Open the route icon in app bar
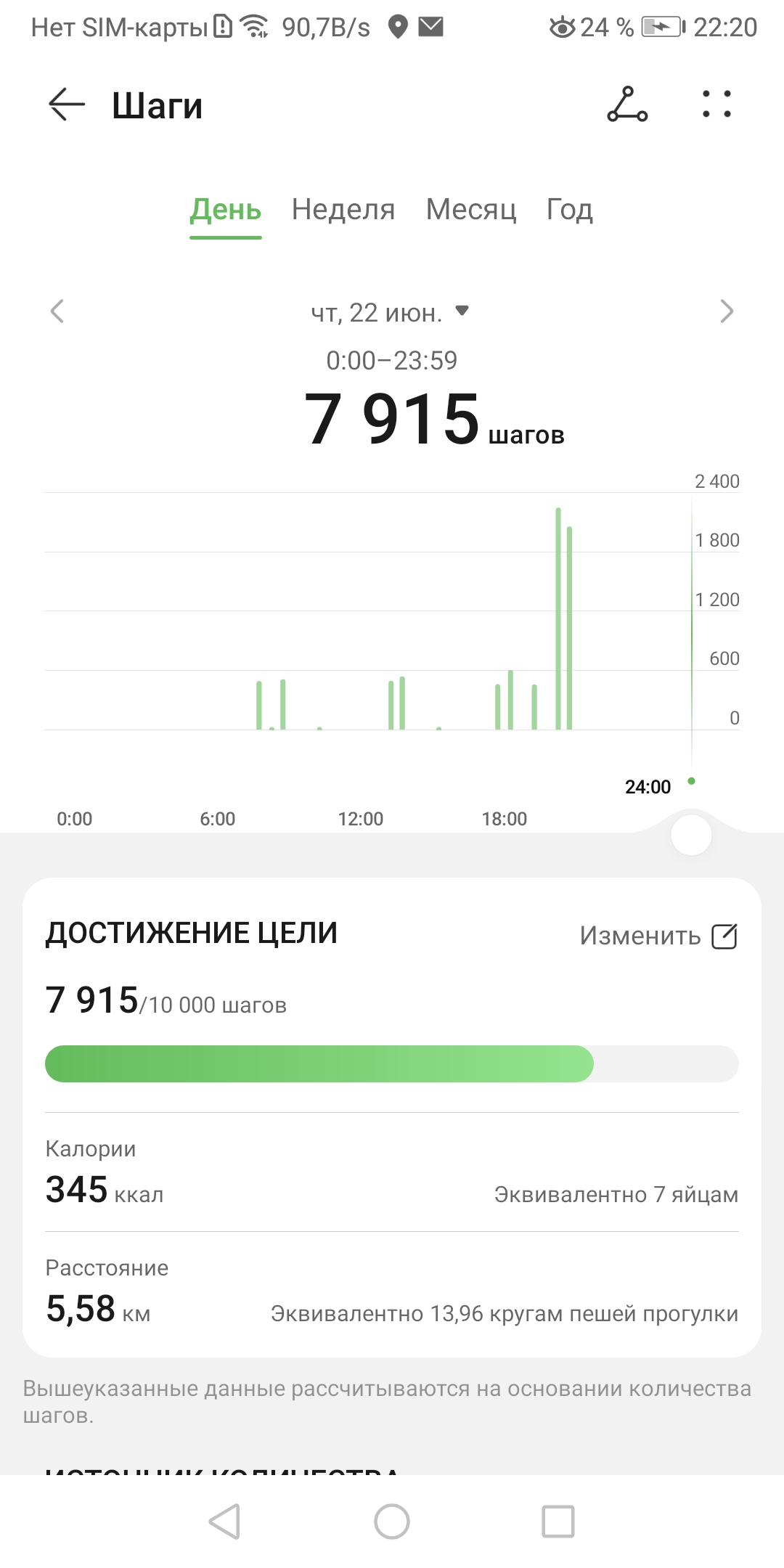 tap(627, 105)
